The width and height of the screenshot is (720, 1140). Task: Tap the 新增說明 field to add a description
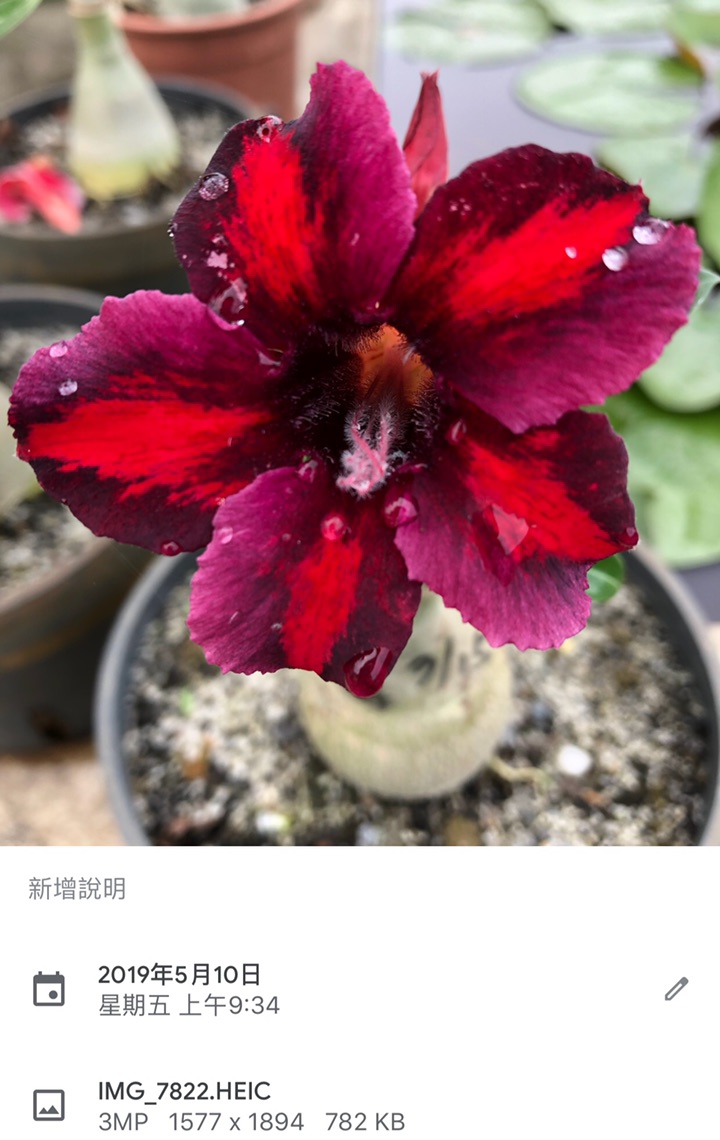click(78, 888)
